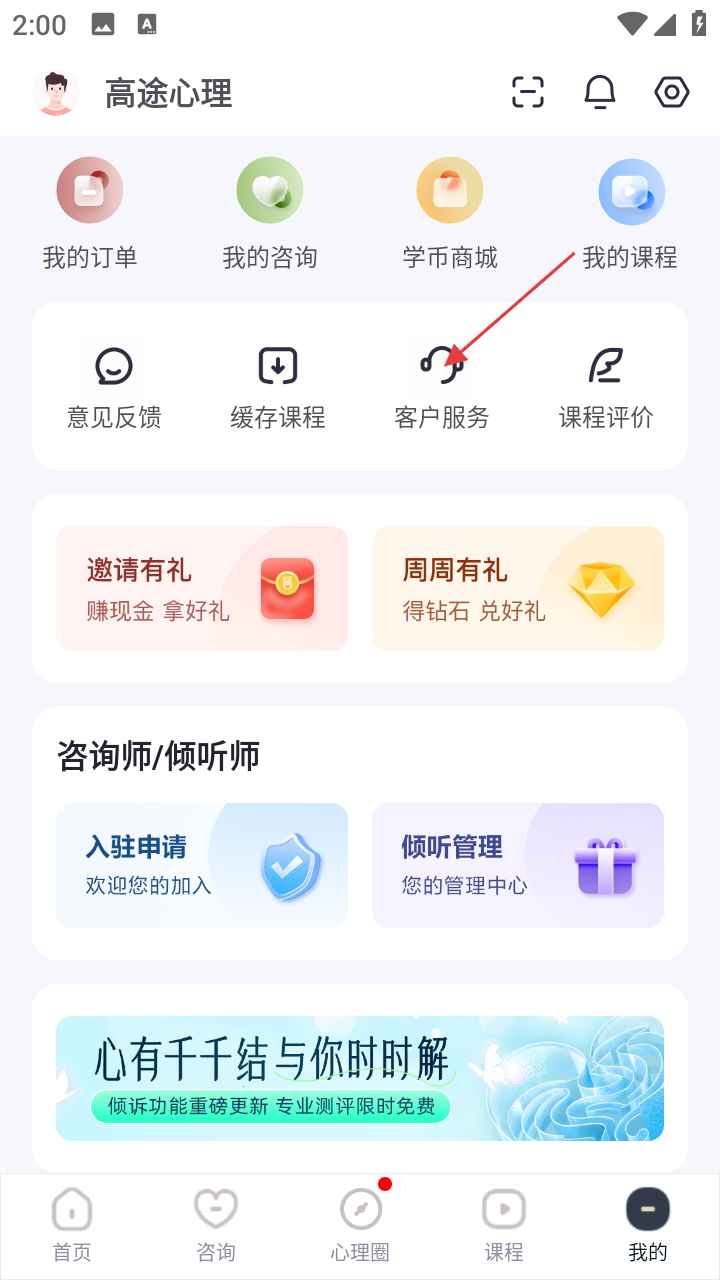Switch to the 课程 tab

[x=504, y=1226]
